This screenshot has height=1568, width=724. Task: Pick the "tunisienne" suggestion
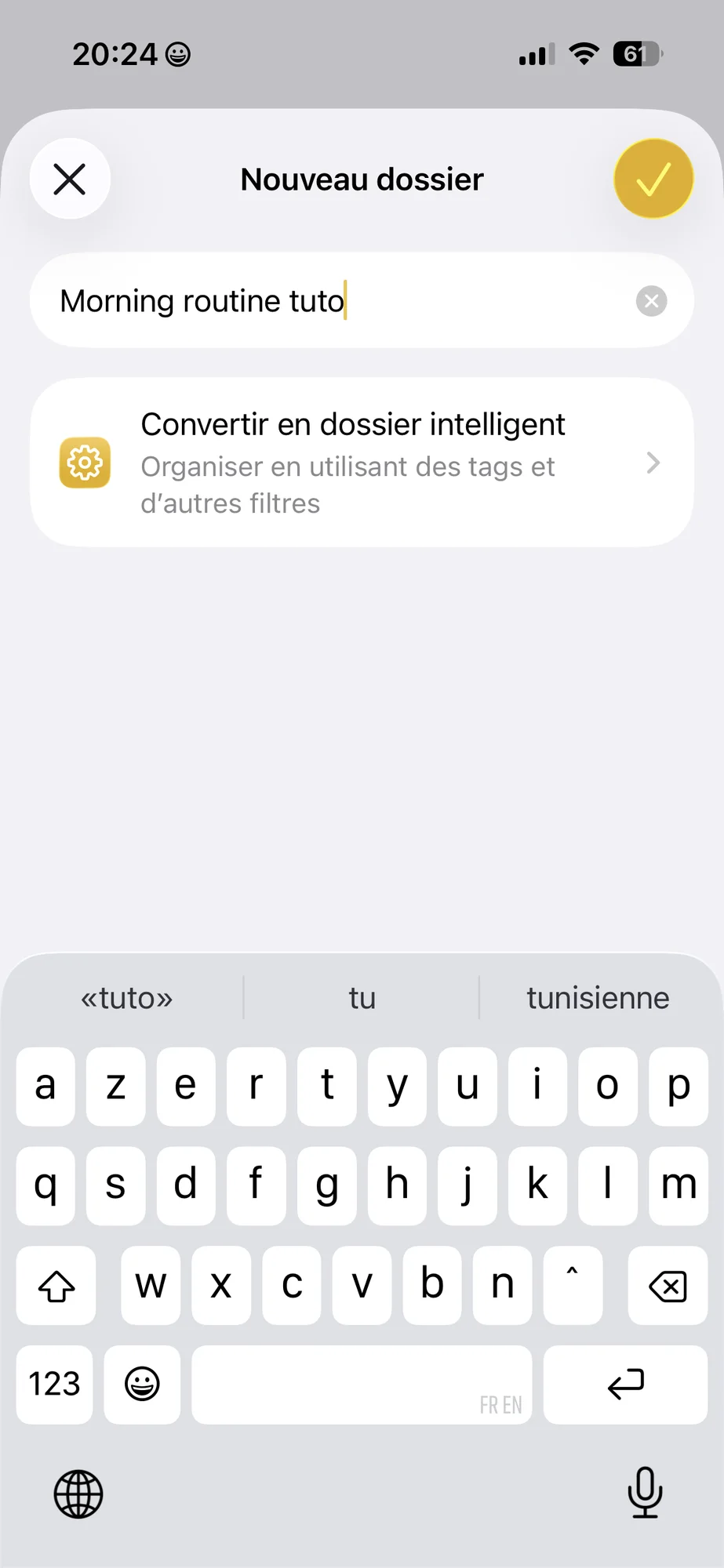[598, 998]
